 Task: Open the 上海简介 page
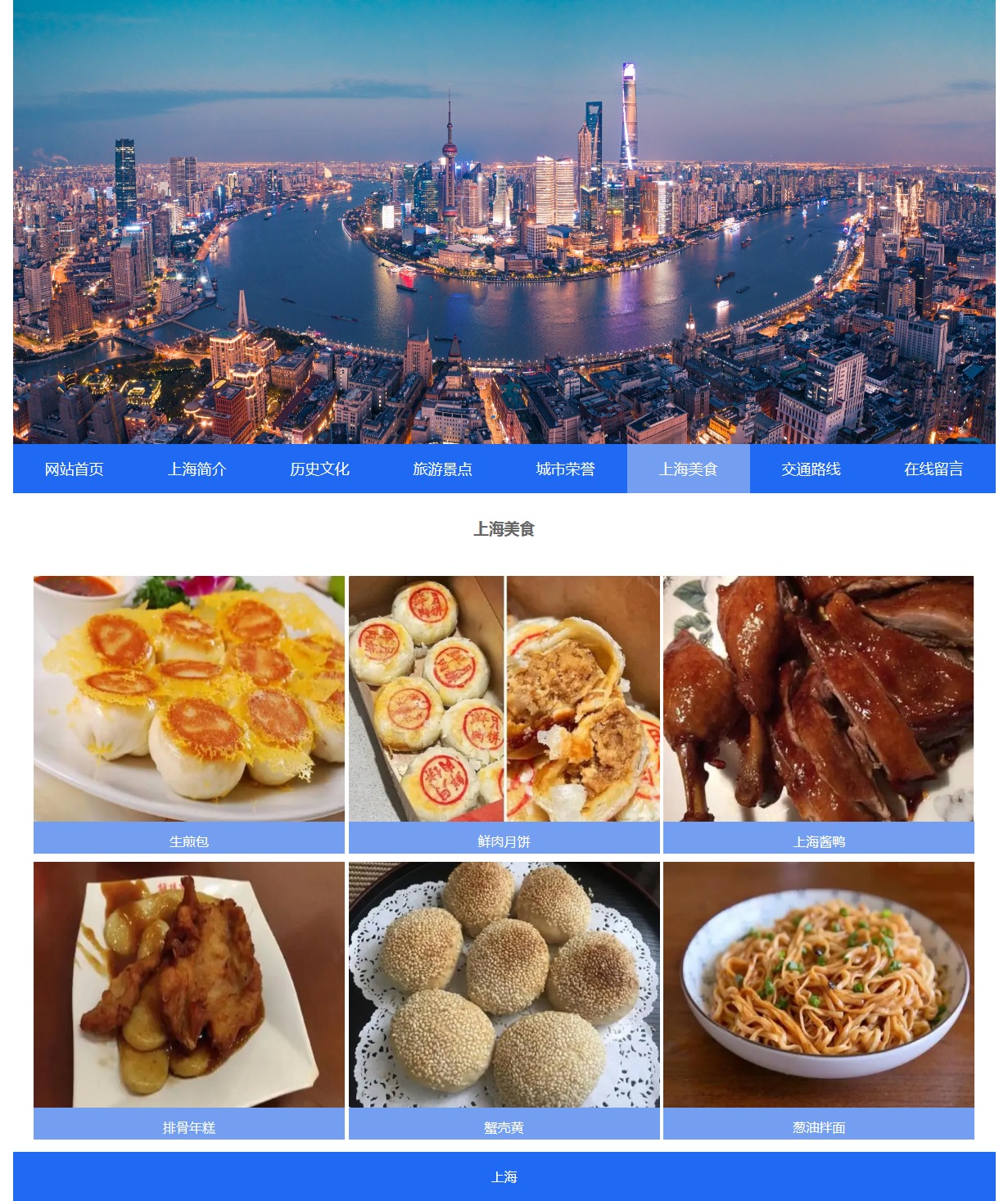(x=197, y=469)
